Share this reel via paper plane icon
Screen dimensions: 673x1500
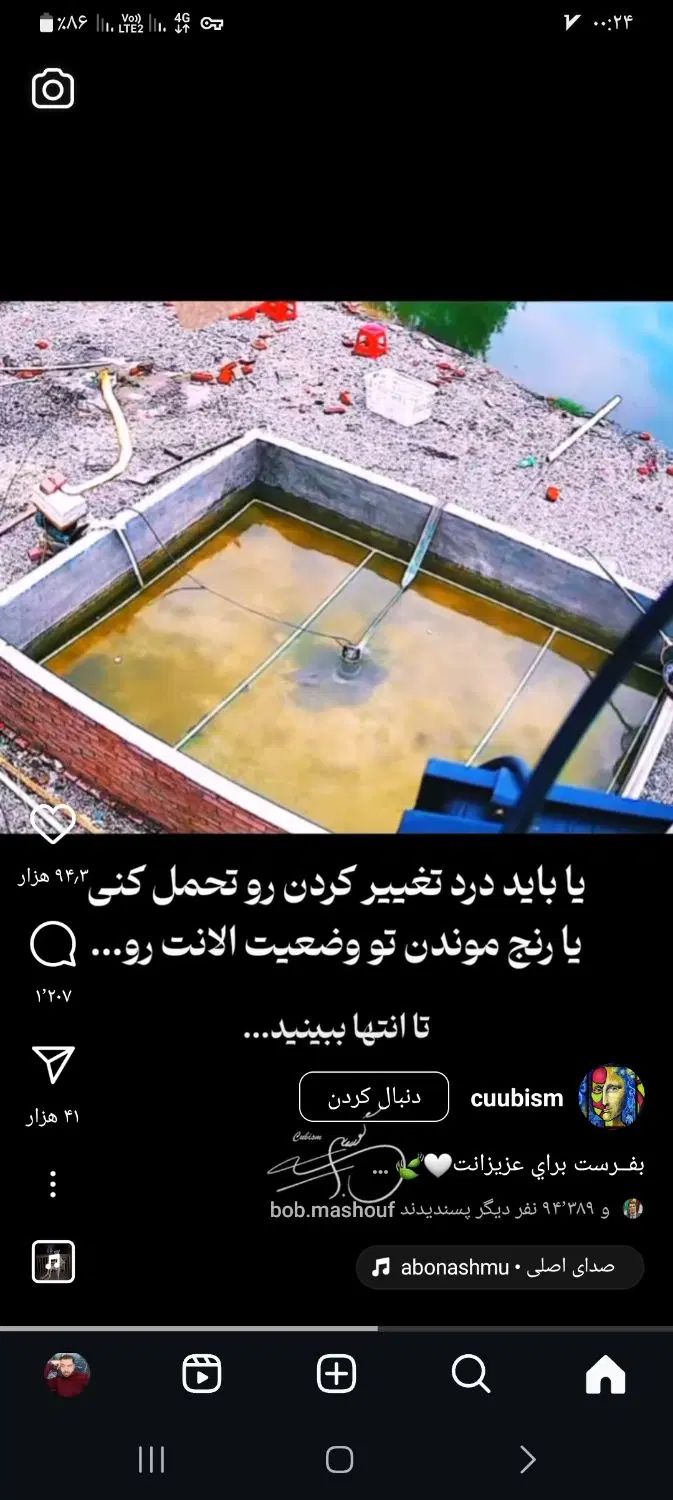click(x=53, y=1066)
